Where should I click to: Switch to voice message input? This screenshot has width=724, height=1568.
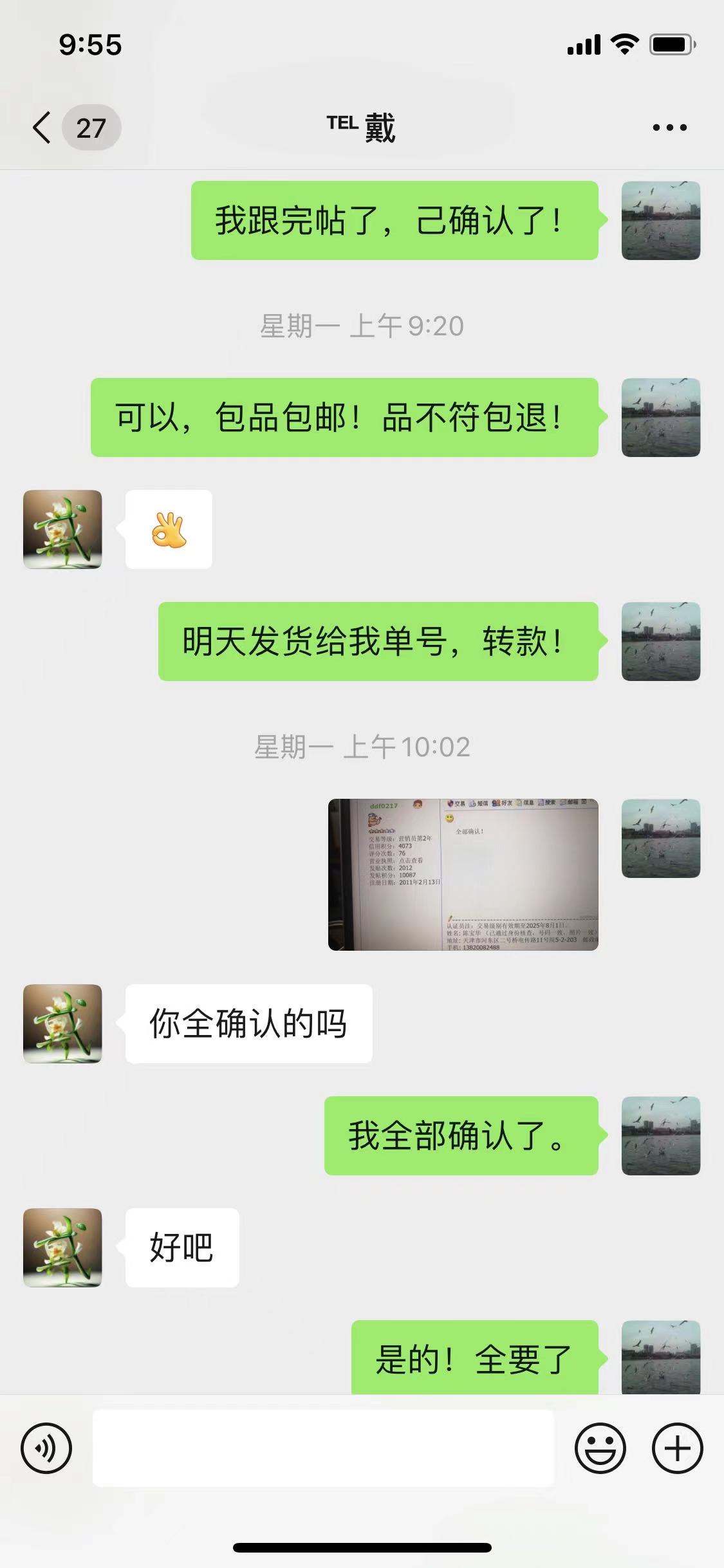click(46, 1448)
